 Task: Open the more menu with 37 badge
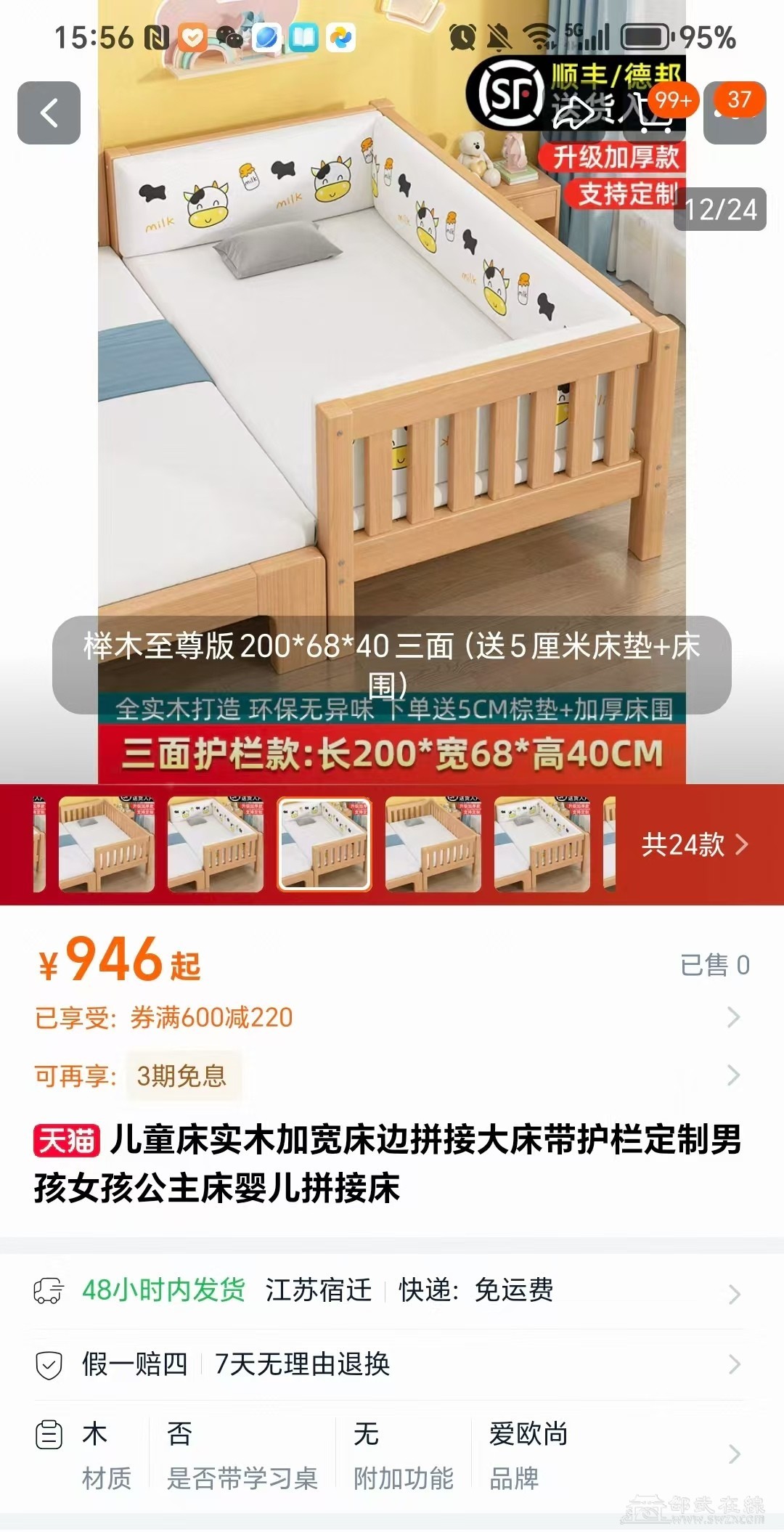735,113
